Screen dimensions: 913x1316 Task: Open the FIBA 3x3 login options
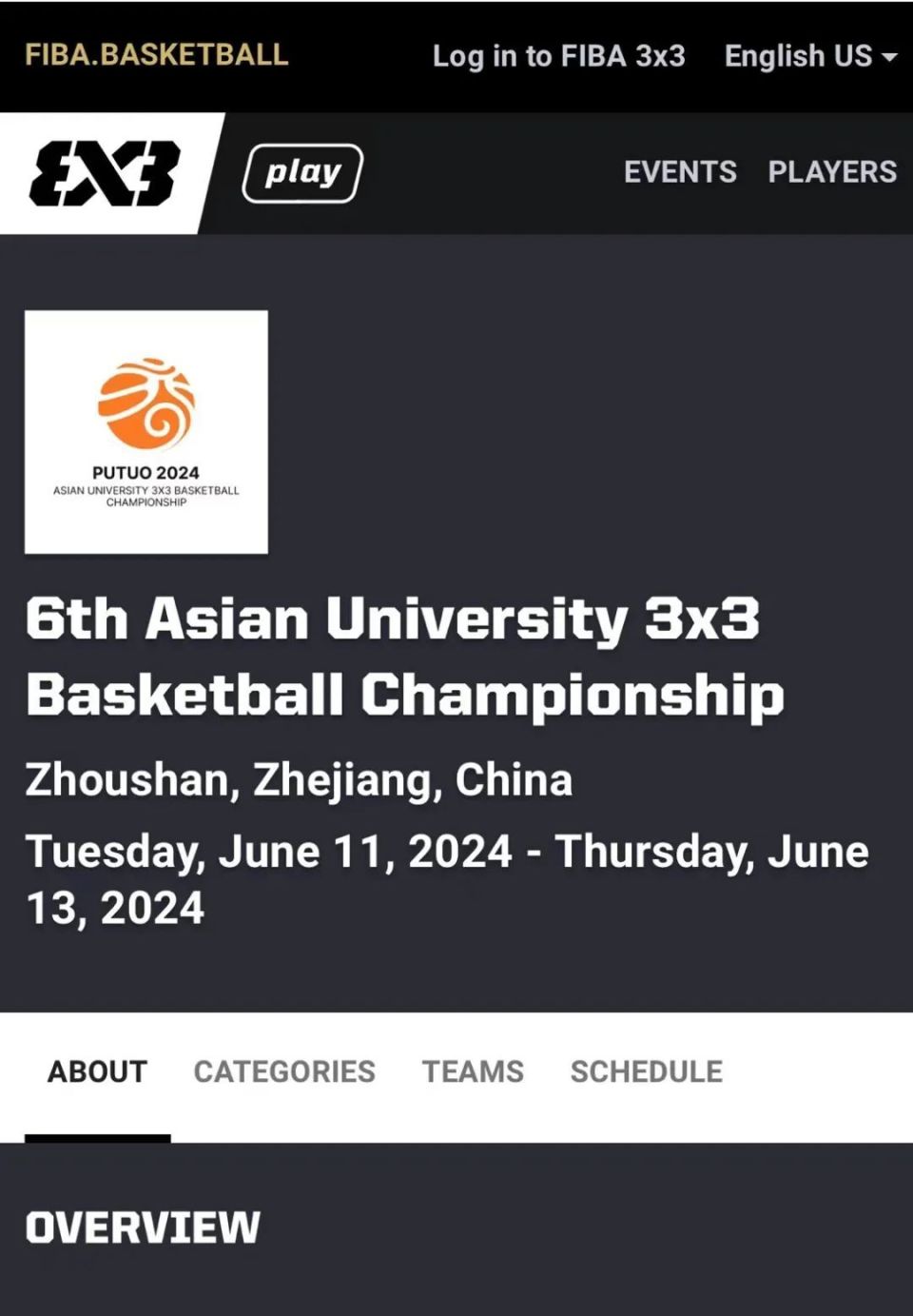click(x=557, y=57)
